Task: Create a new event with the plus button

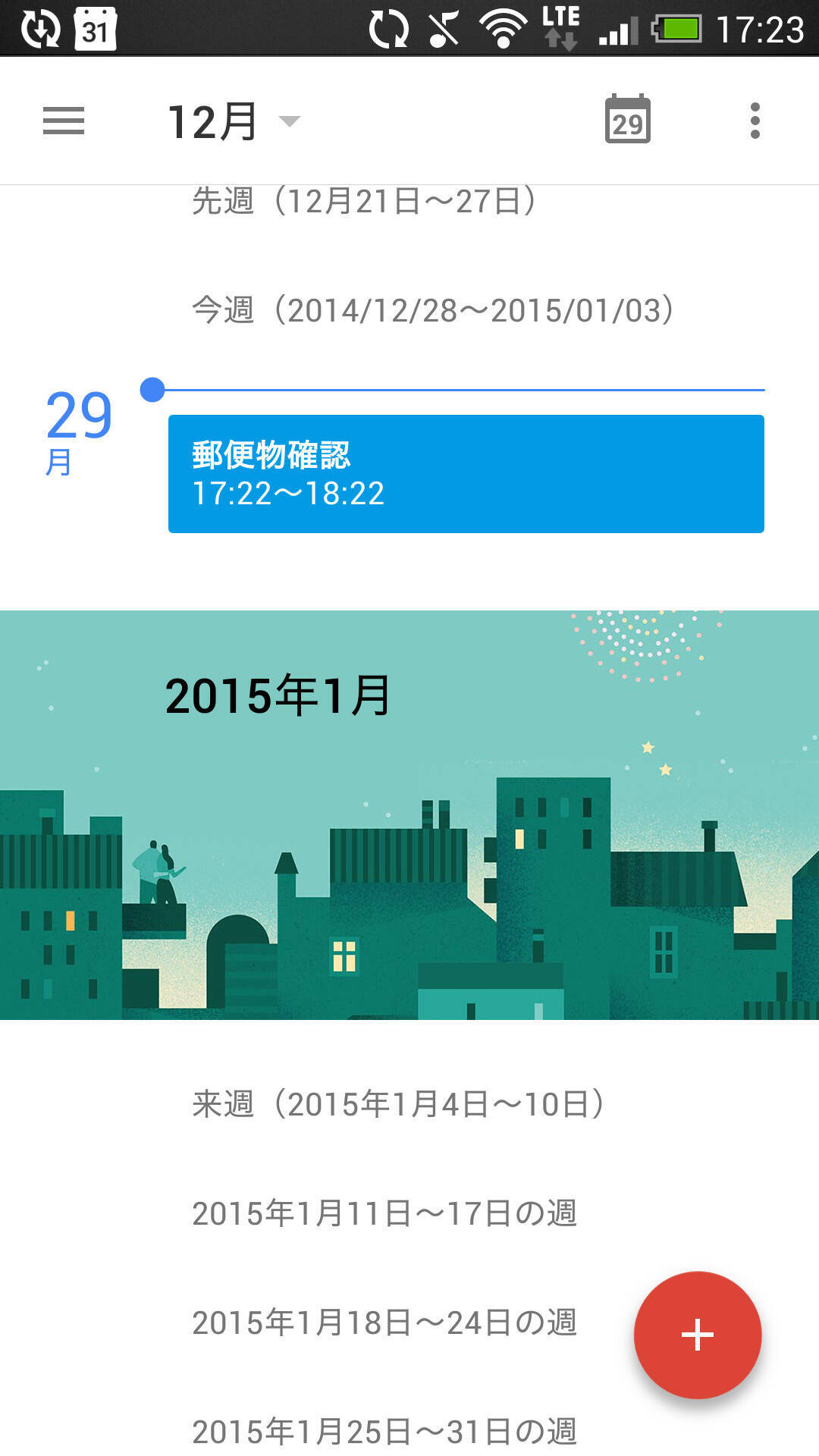Action: [697, 1335]
